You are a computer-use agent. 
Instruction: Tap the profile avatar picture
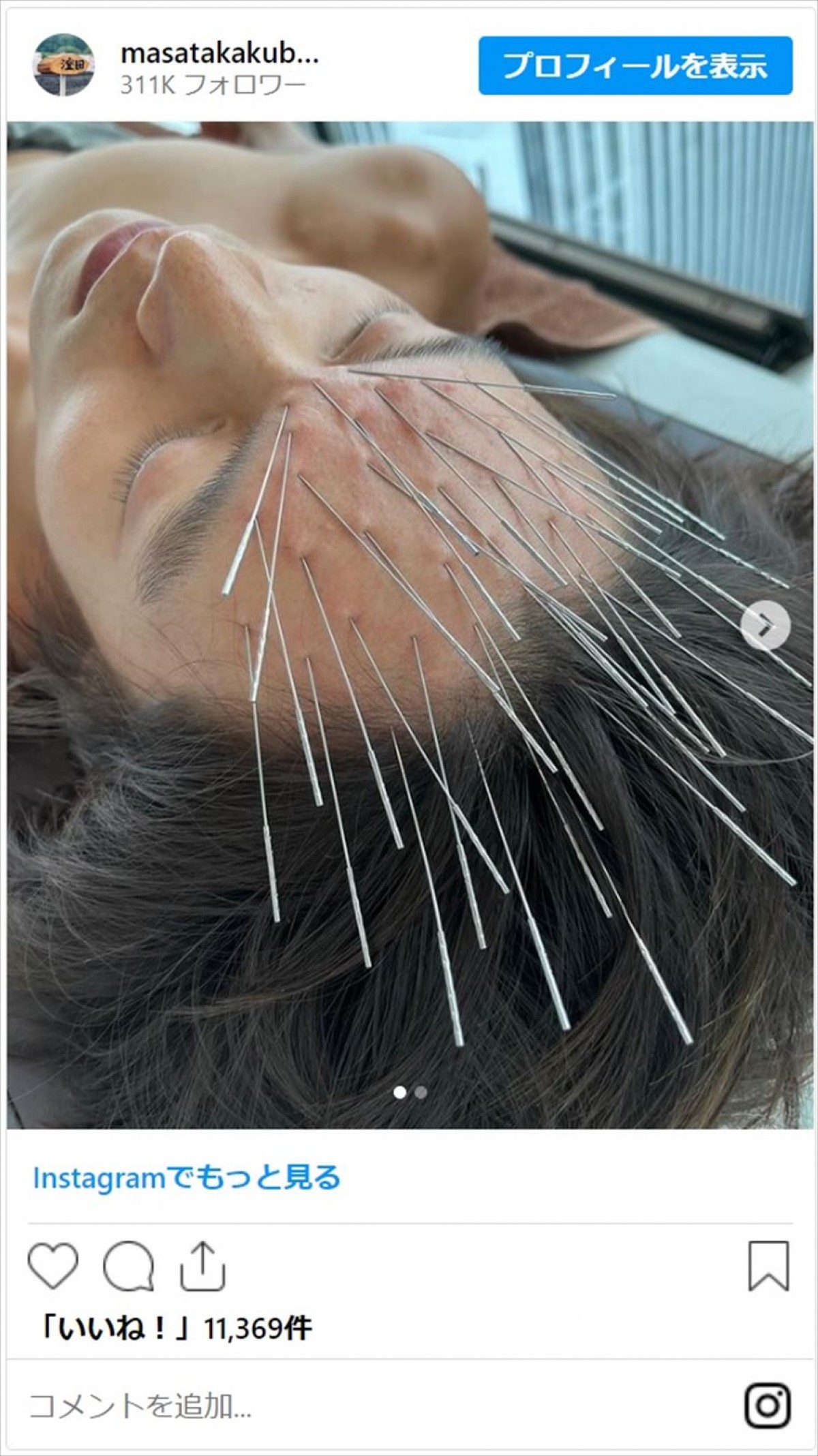64,65
